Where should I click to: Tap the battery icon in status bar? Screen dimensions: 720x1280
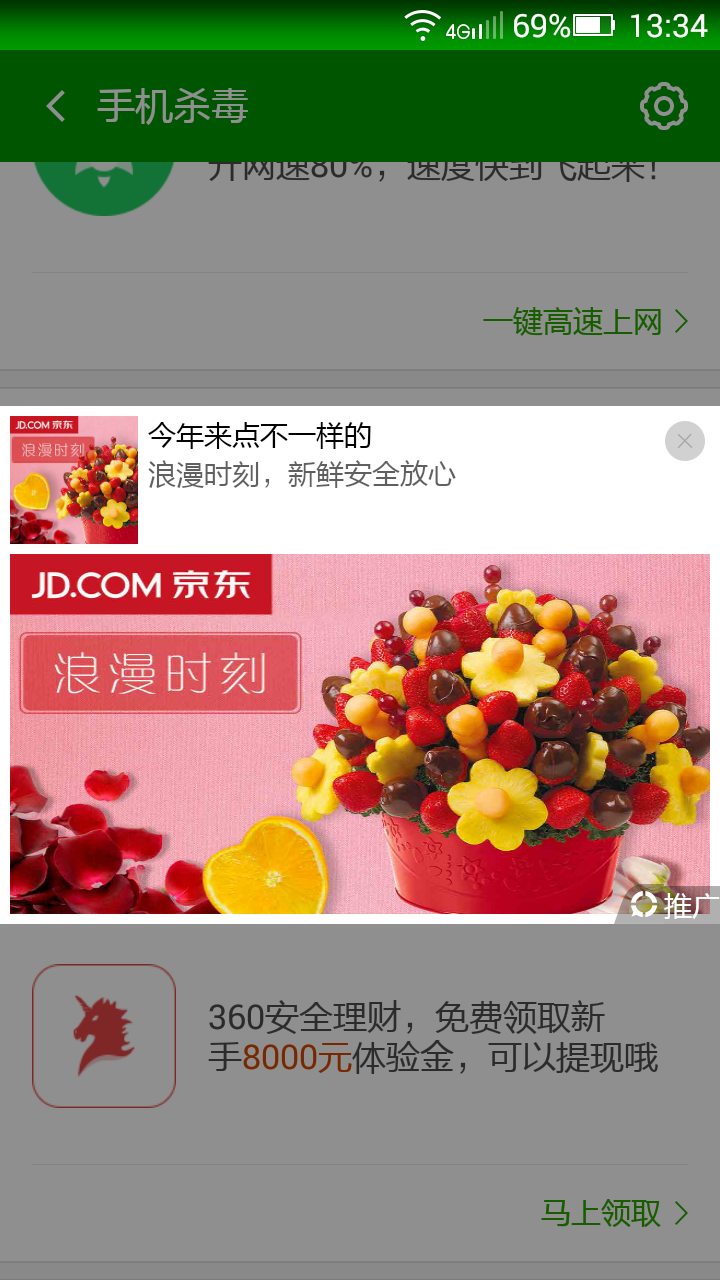594,27
